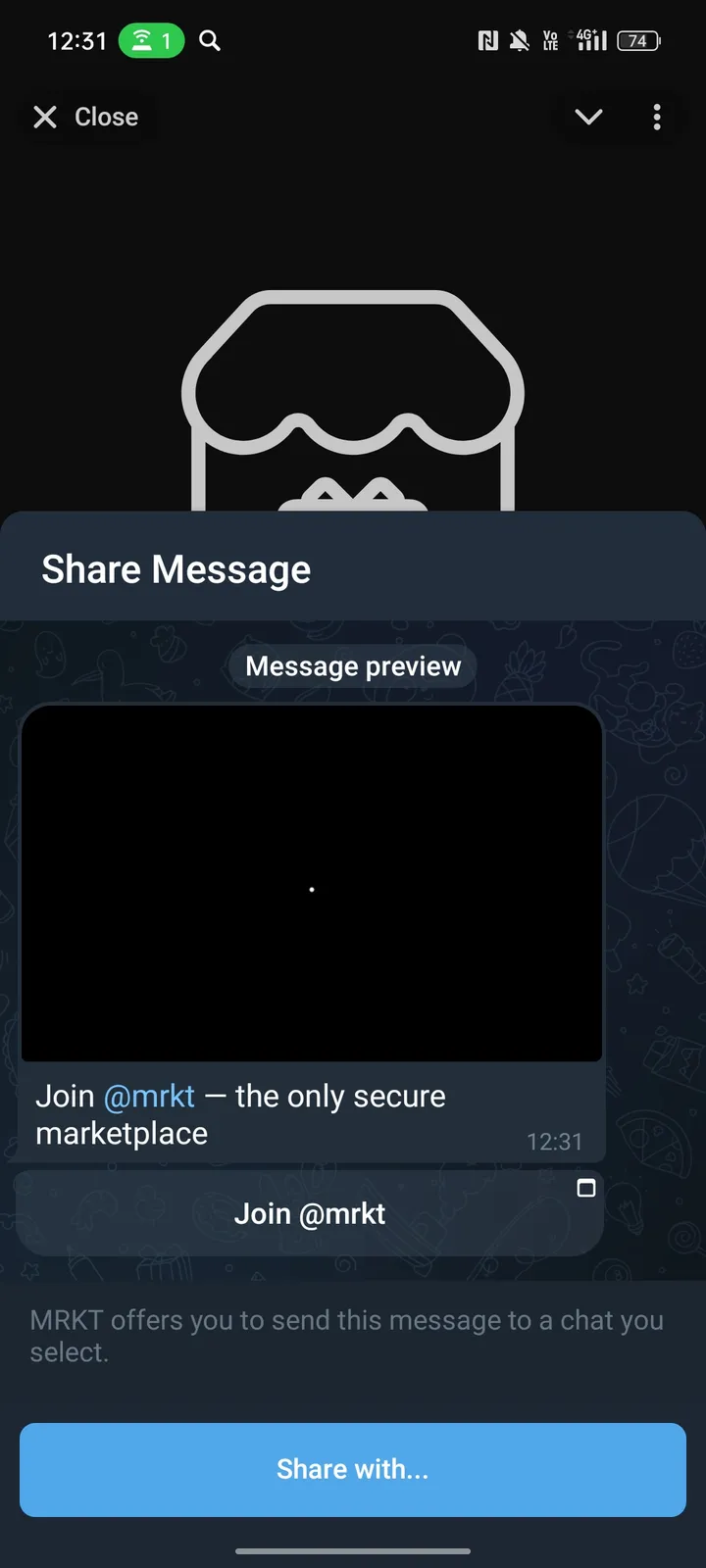Tap the X icon next to Close

coord(44,117)
